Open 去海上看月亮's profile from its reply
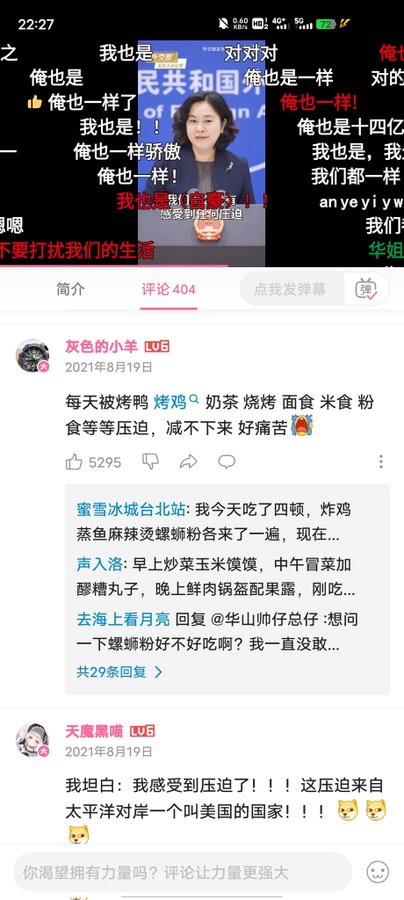The image size is (404, 900). click(x=123, y=619)
